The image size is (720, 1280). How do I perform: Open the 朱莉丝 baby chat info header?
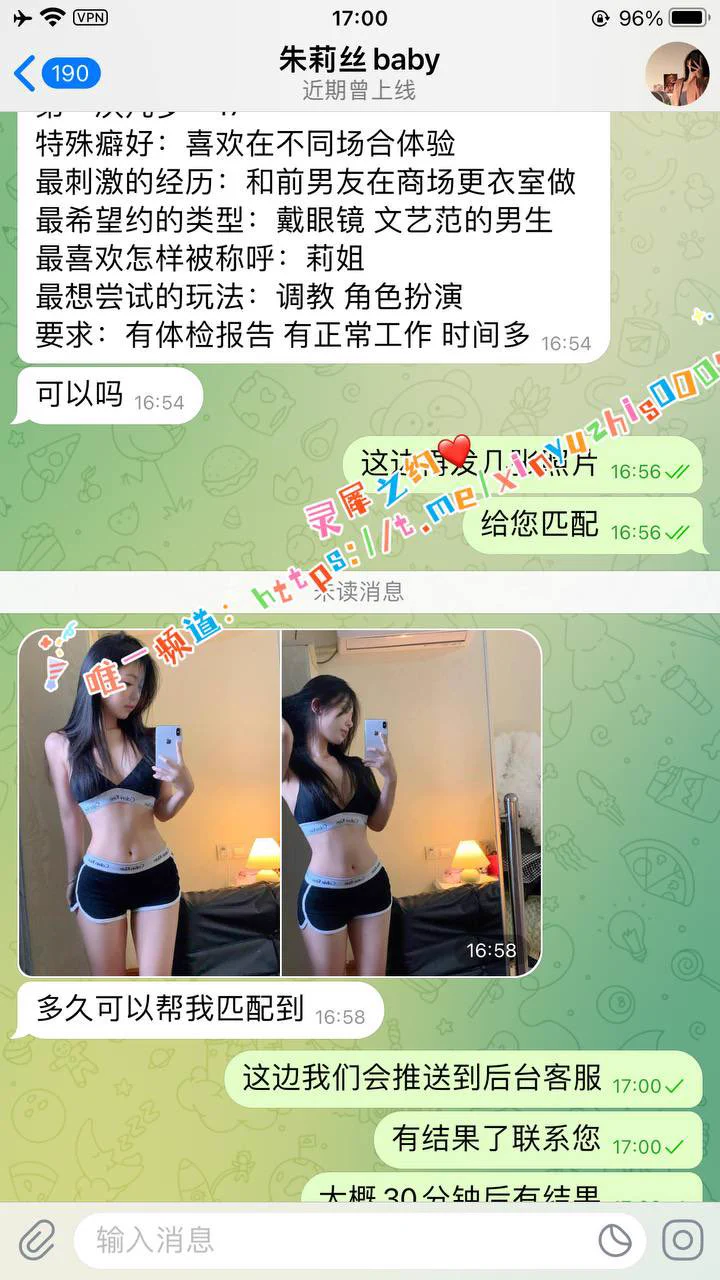pyautogui.click(x=359, y=73)
